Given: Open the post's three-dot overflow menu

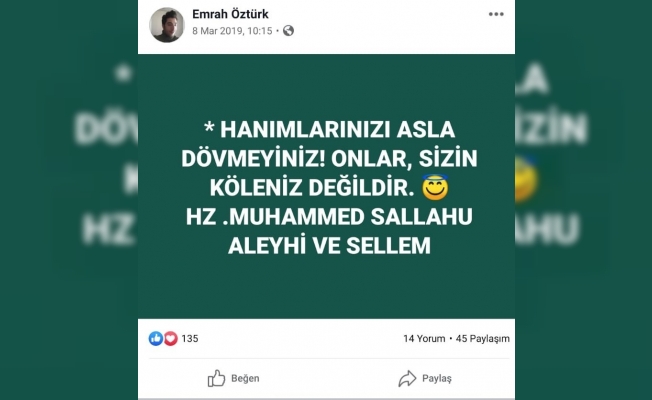Looking at the screenshot, I should pyautogui.click(x=496, y=14).
